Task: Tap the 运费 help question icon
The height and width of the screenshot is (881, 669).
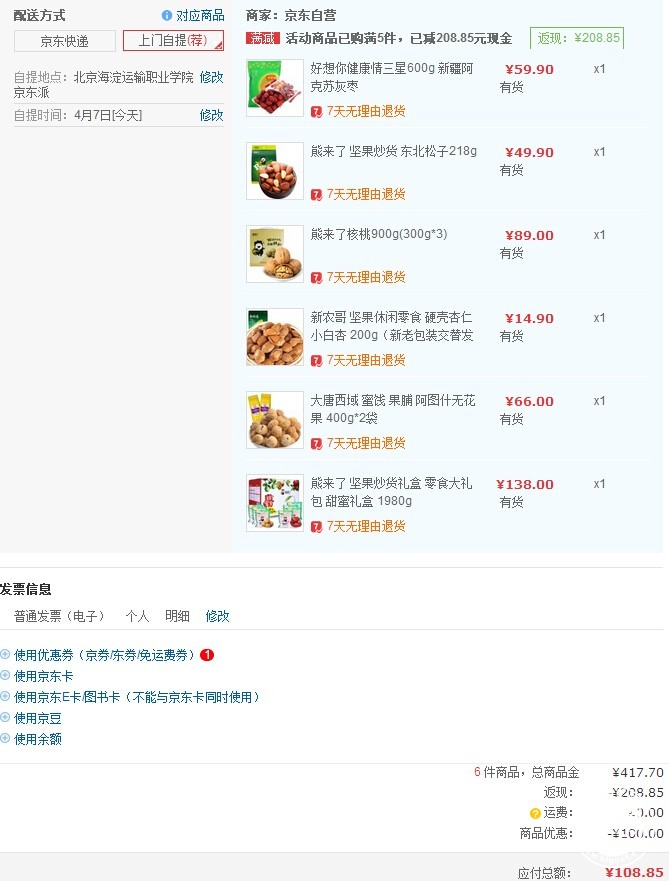Action: [x=535, y=814]
